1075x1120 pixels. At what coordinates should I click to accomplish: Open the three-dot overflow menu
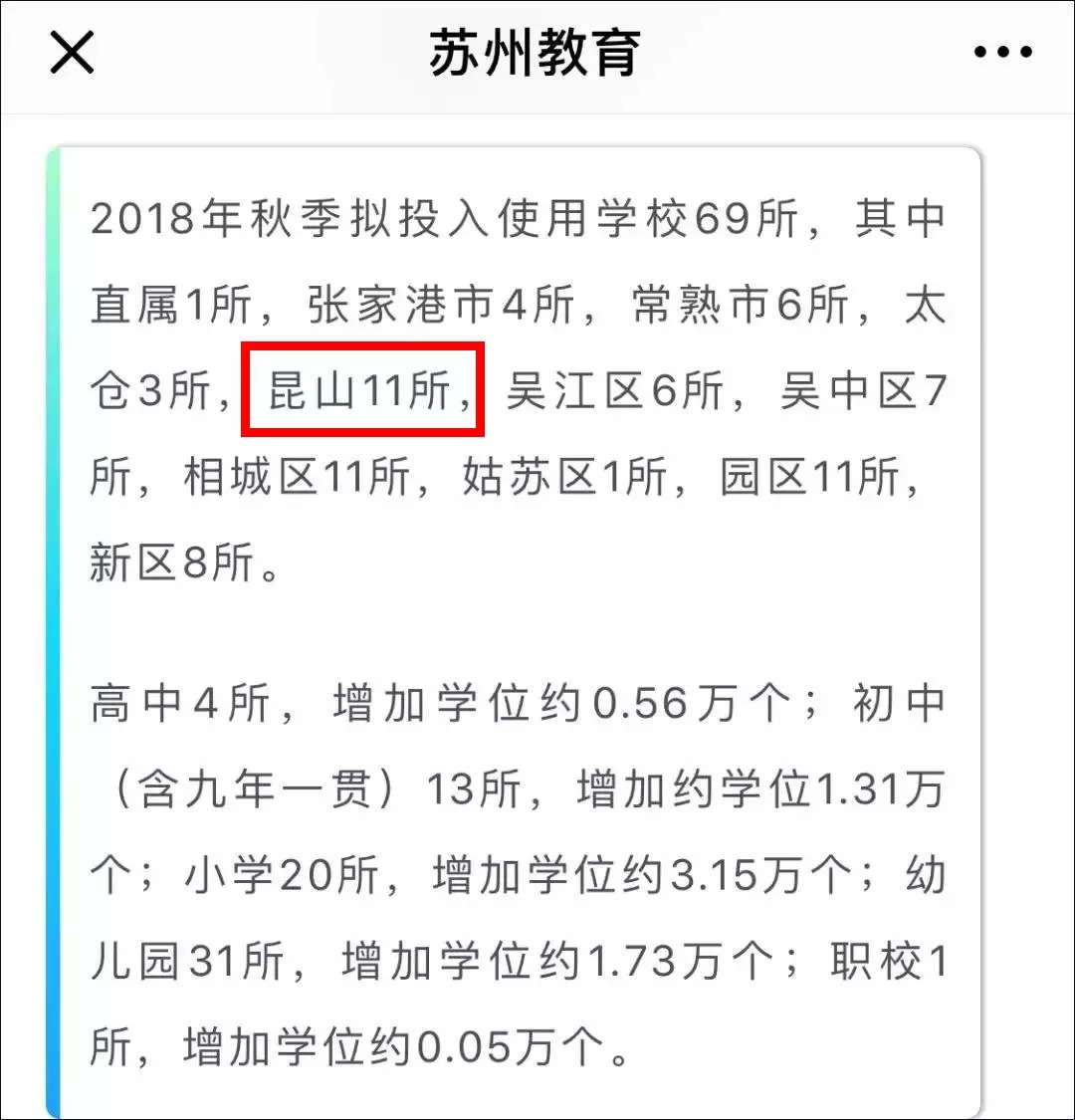(x=1002, y=53)
